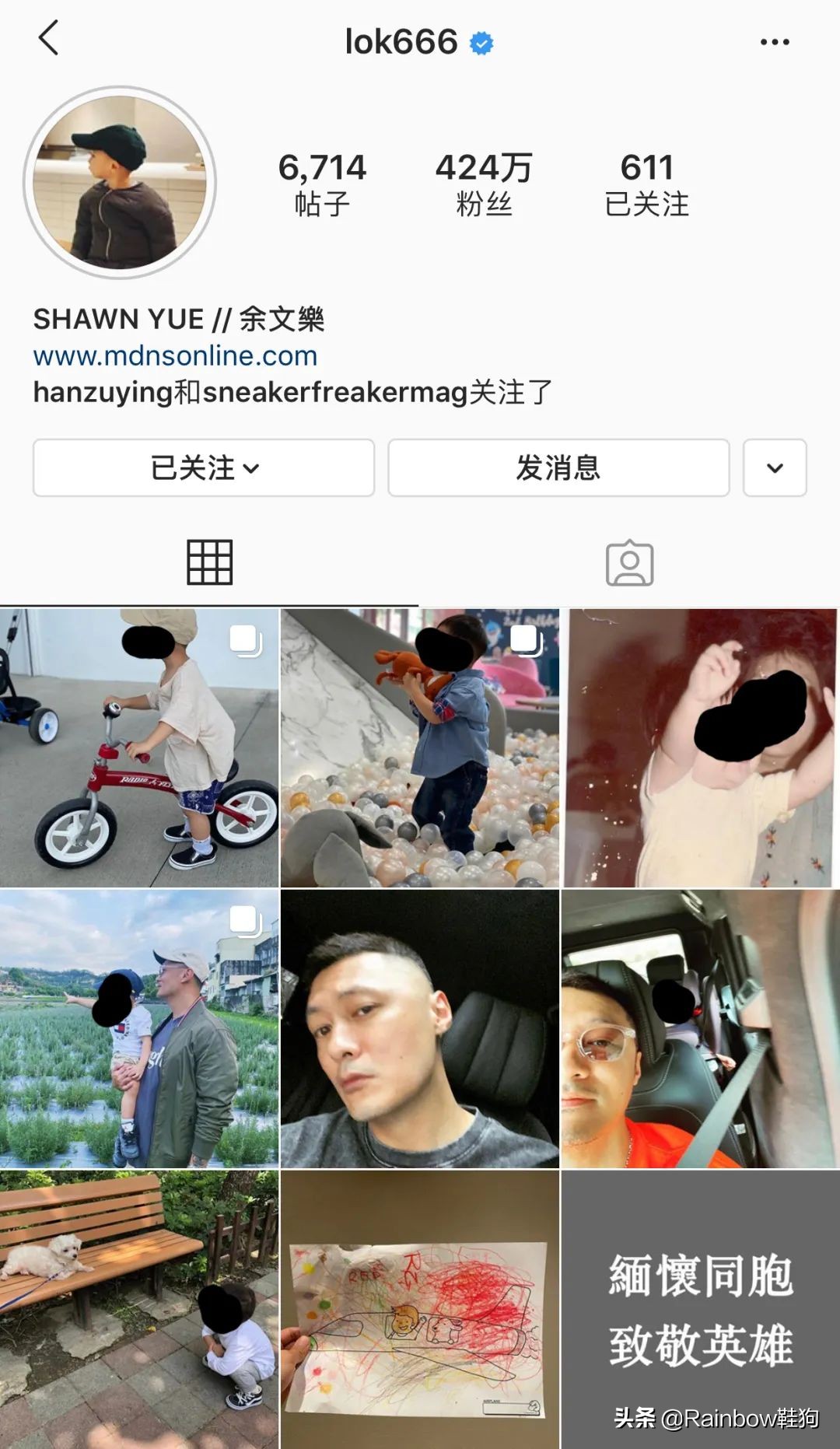Expand the suggested accounts chevron button
Screen dimensions: 840x1449
point(774,467)
